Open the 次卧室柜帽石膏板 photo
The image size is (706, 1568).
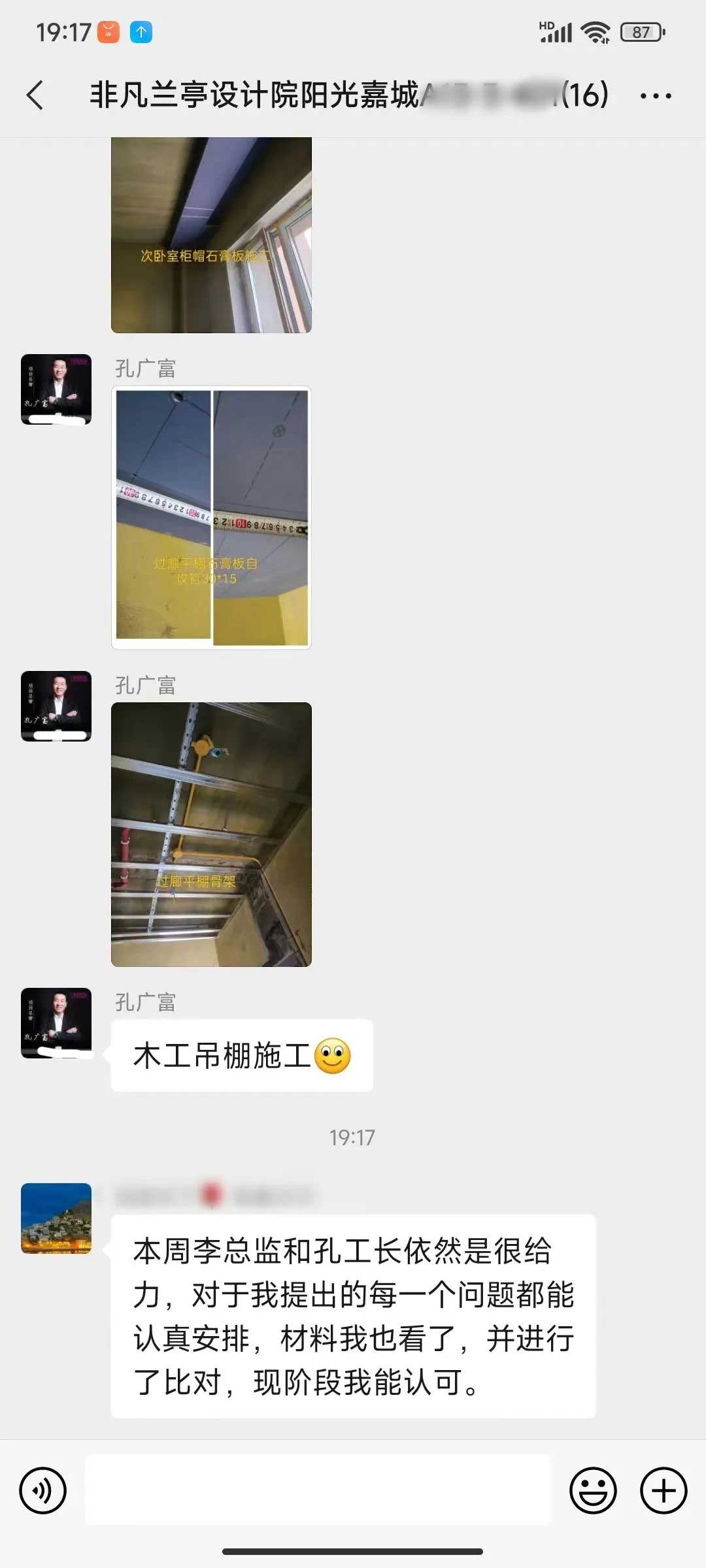211,235
